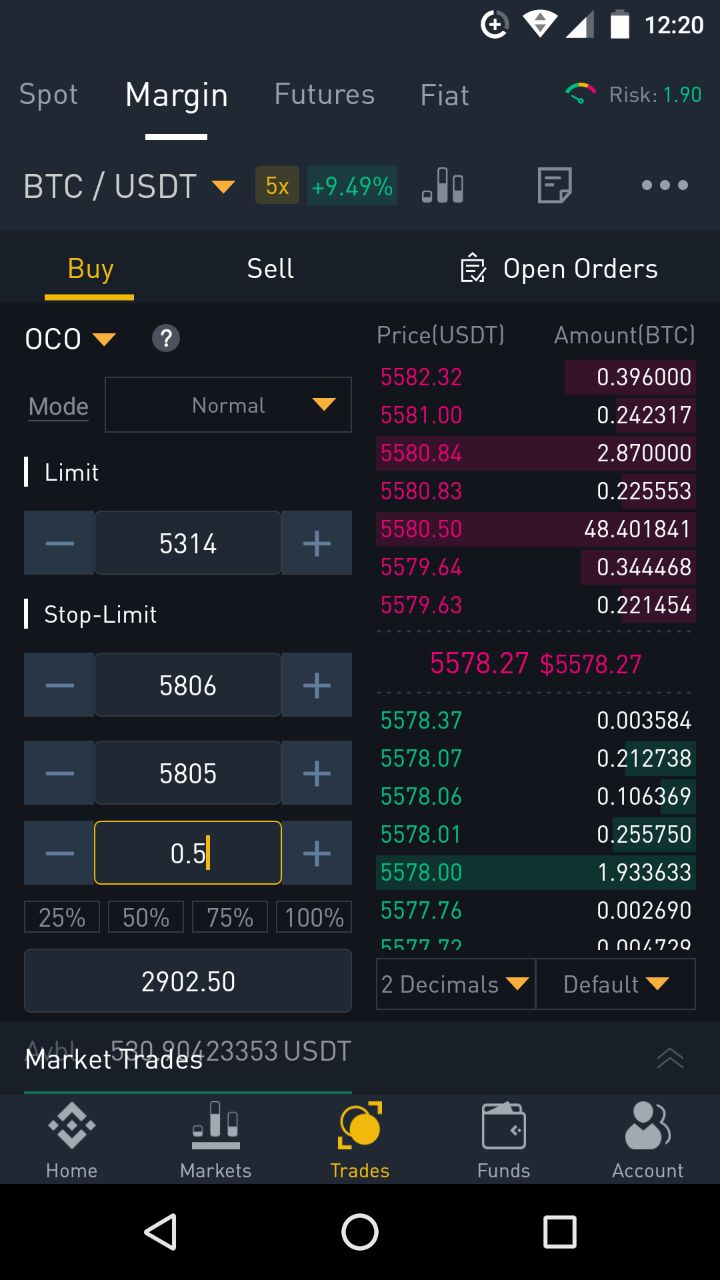Select 100% of available balance

[x=314, y=917]
